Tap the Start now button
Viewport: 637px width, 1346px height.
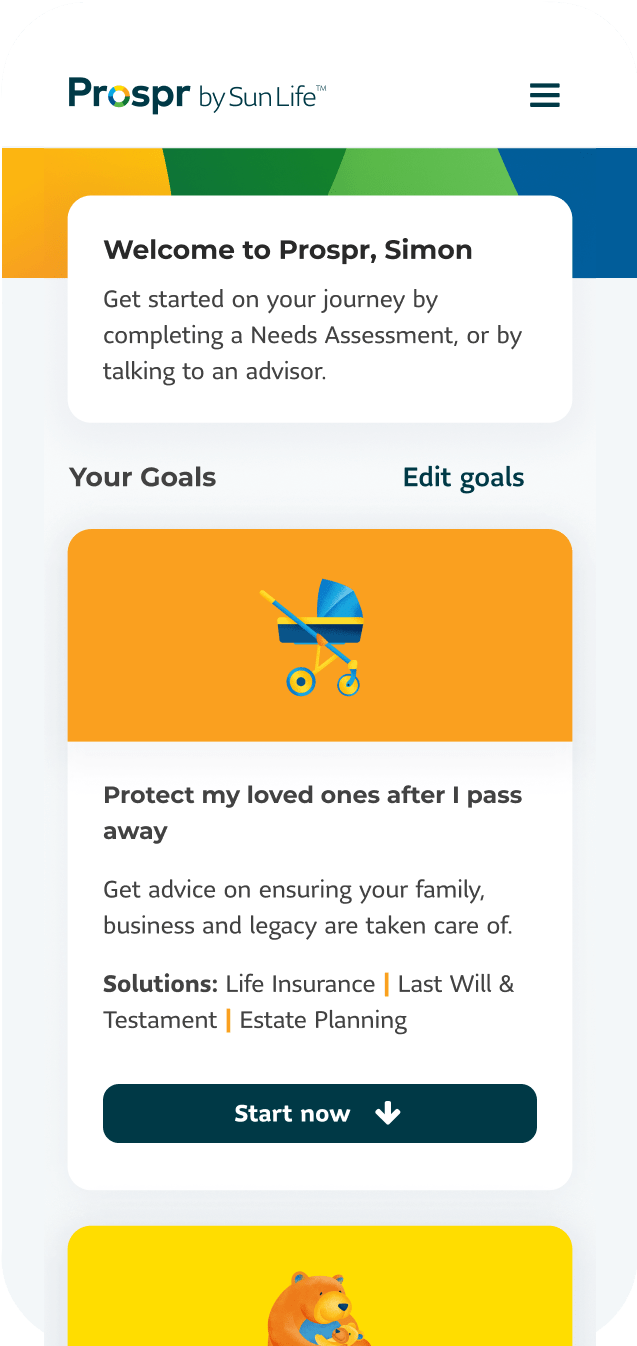click(x=320, y=1113)
